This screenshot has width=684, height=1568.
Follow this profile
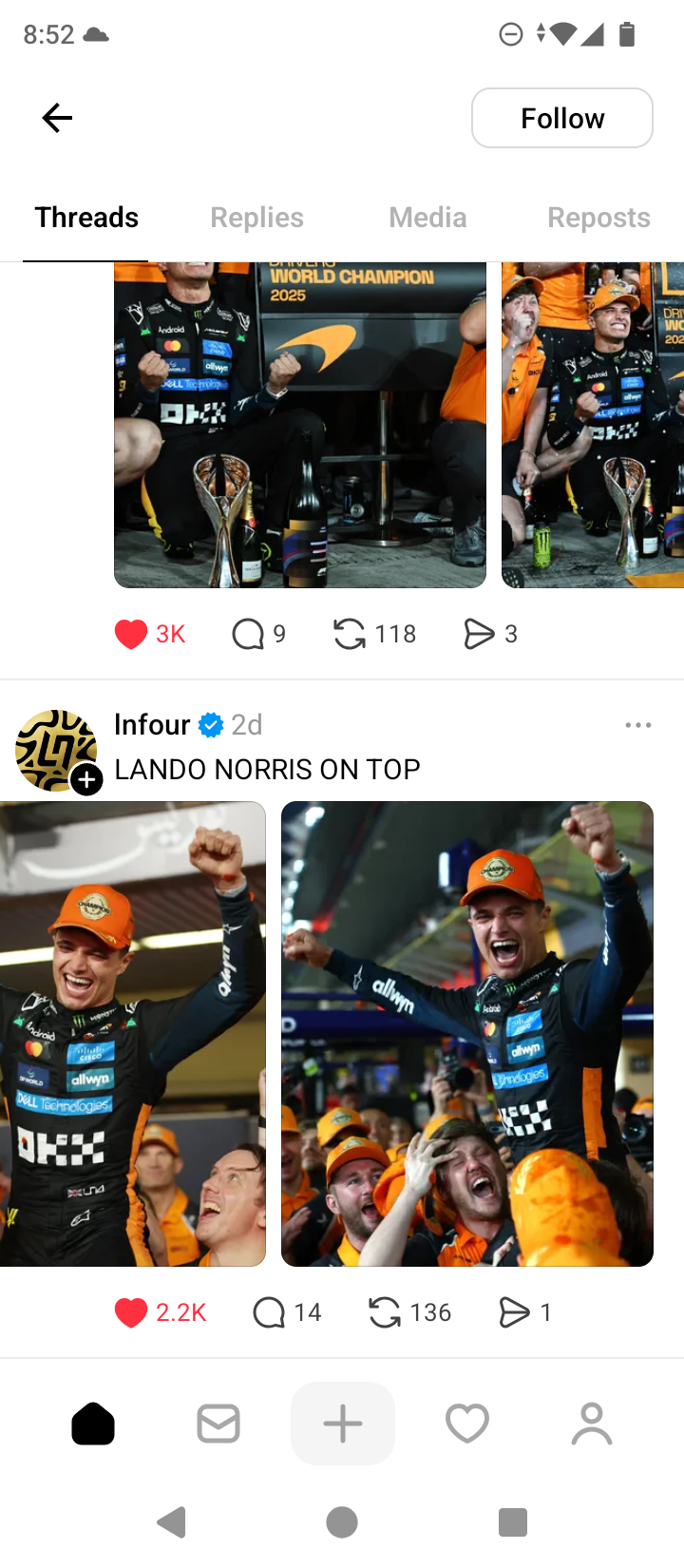pos(561,118)
